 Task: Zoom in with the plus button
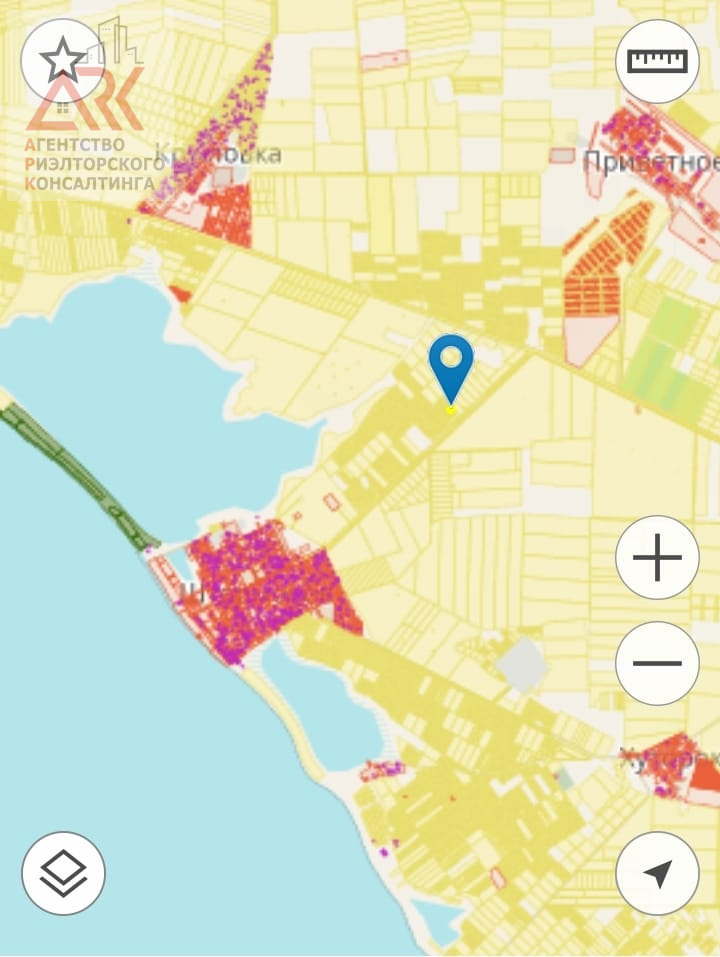[x=657, y=557]
